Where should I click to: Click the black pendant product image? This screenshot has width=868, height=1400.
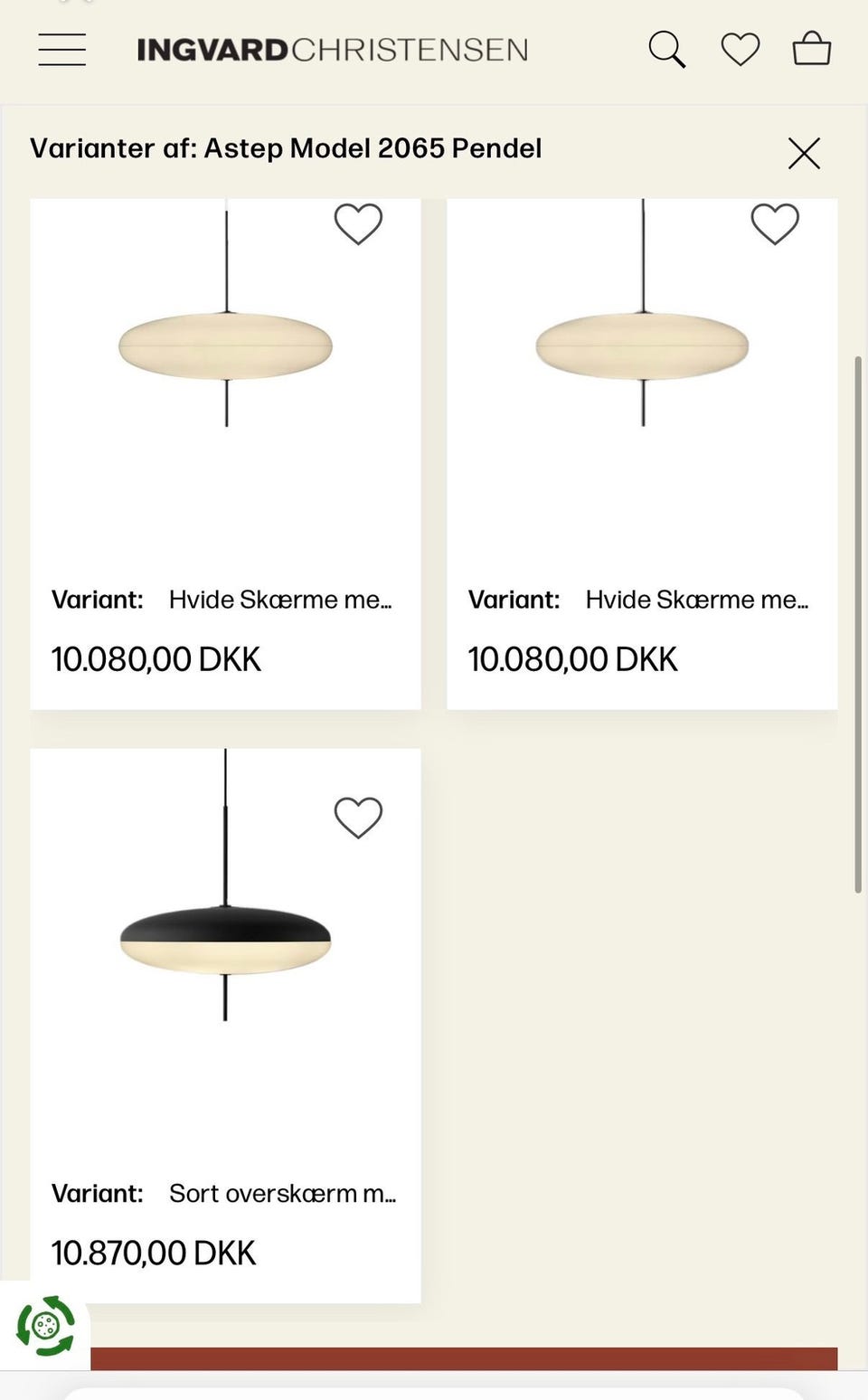[224, 941]
